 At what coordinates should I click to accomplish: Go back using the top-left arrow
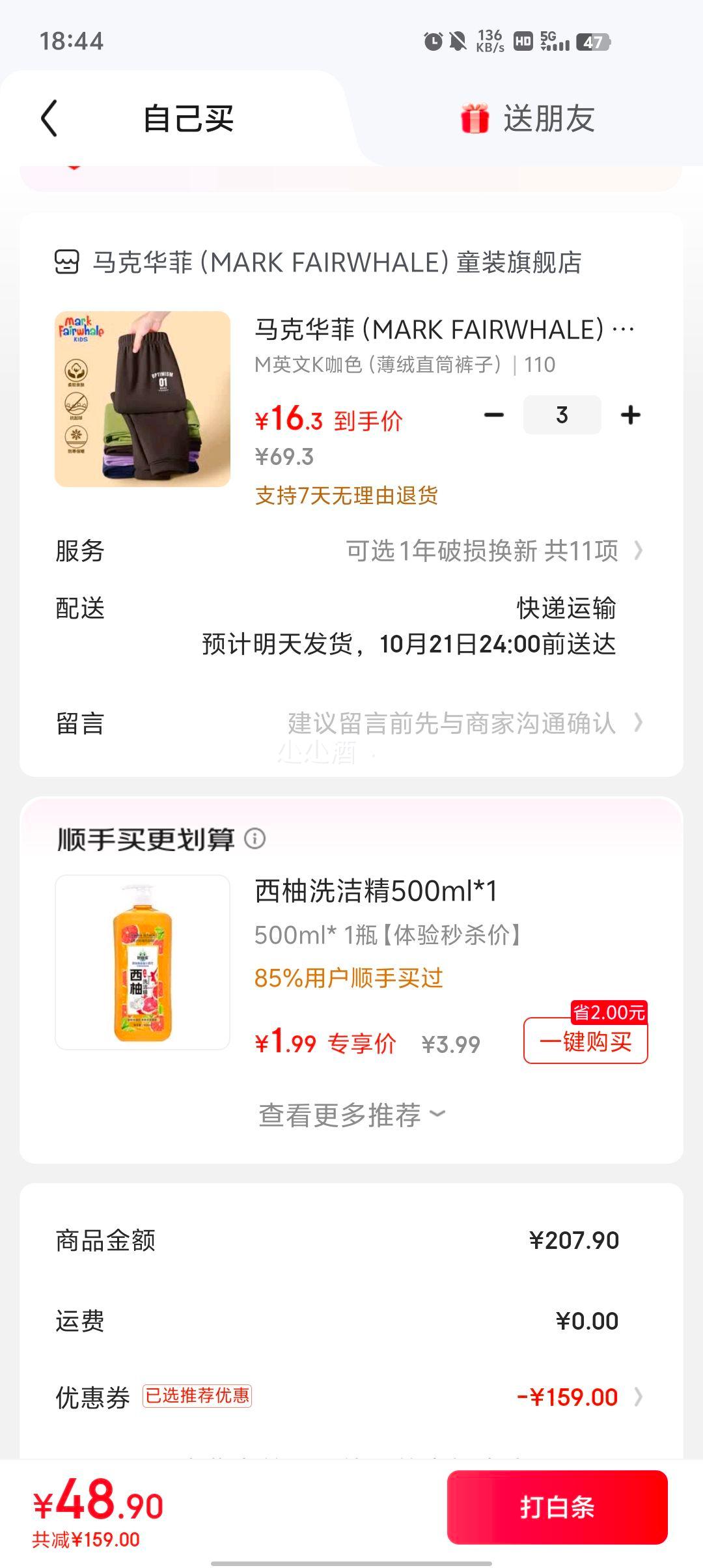(49, 119)
